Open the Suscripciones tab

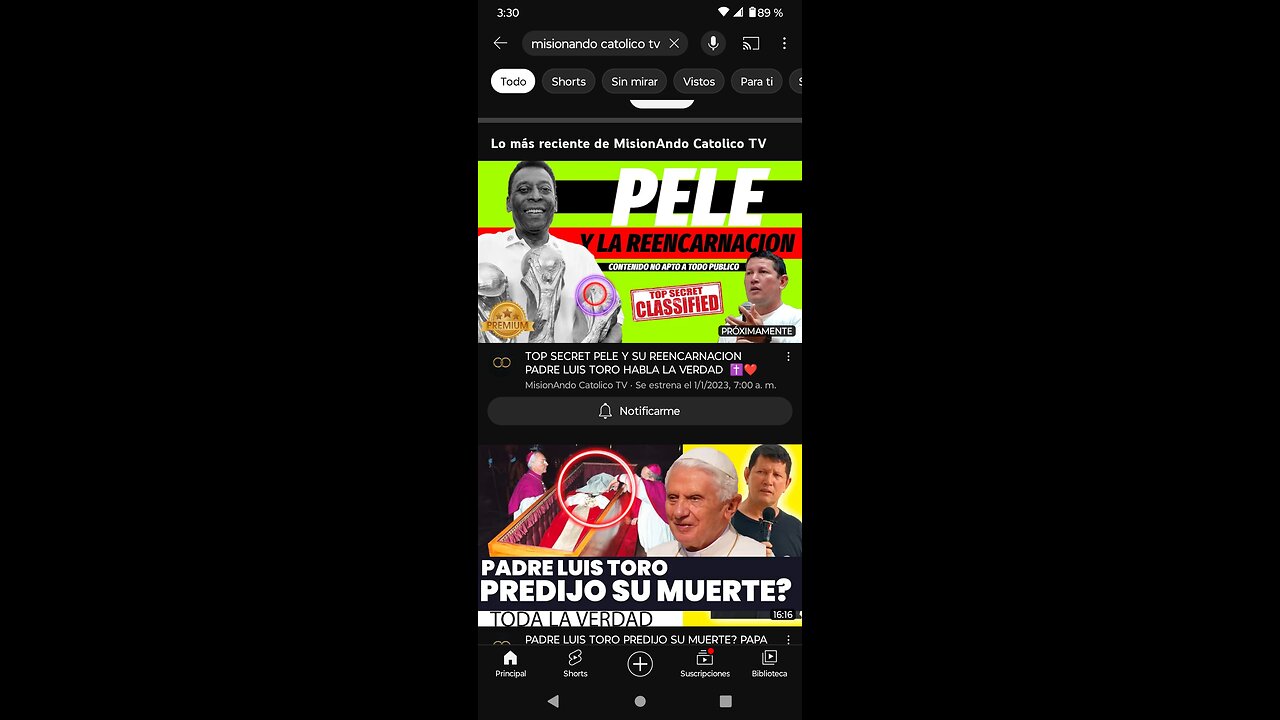705,663
